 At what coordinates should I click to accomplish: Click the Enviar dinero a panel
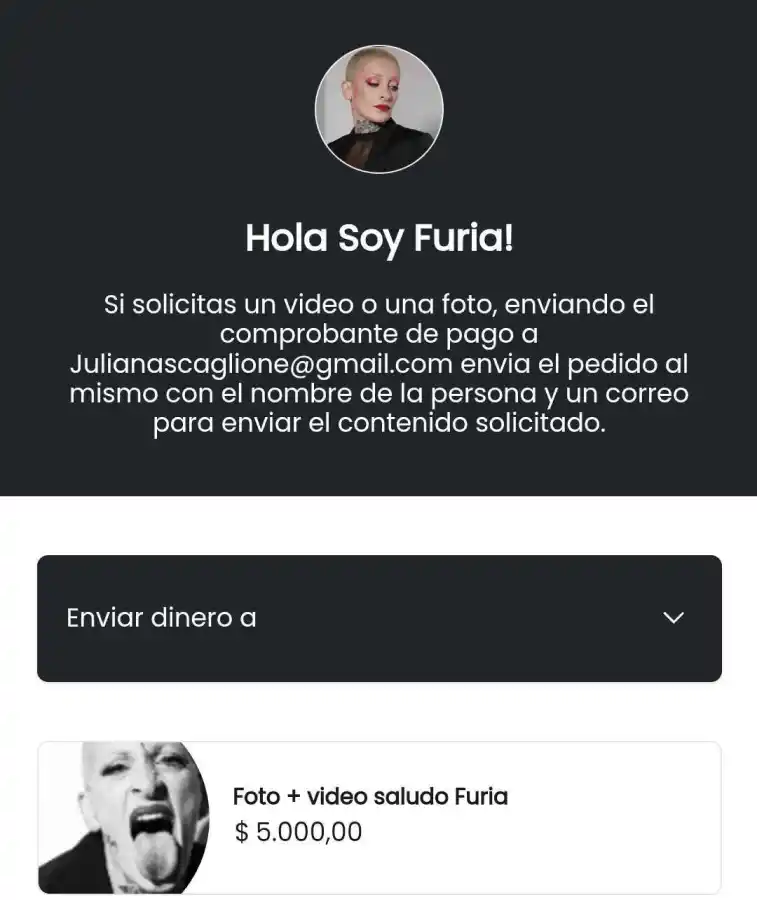(x=378, y=618)
